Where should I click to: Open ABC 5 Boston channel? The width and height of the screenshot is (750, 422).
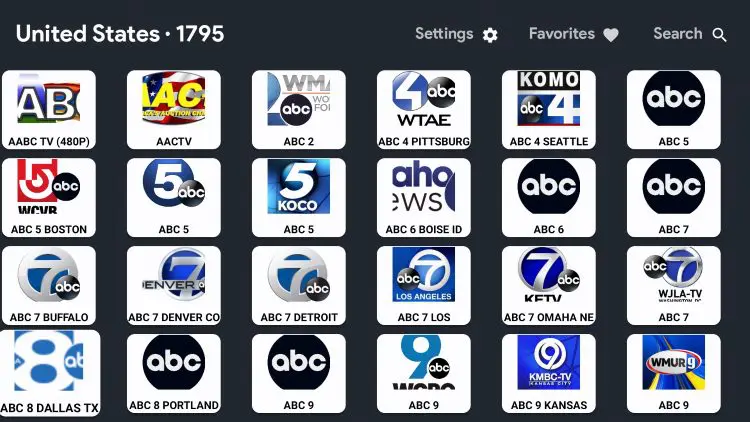pos(49,197)
